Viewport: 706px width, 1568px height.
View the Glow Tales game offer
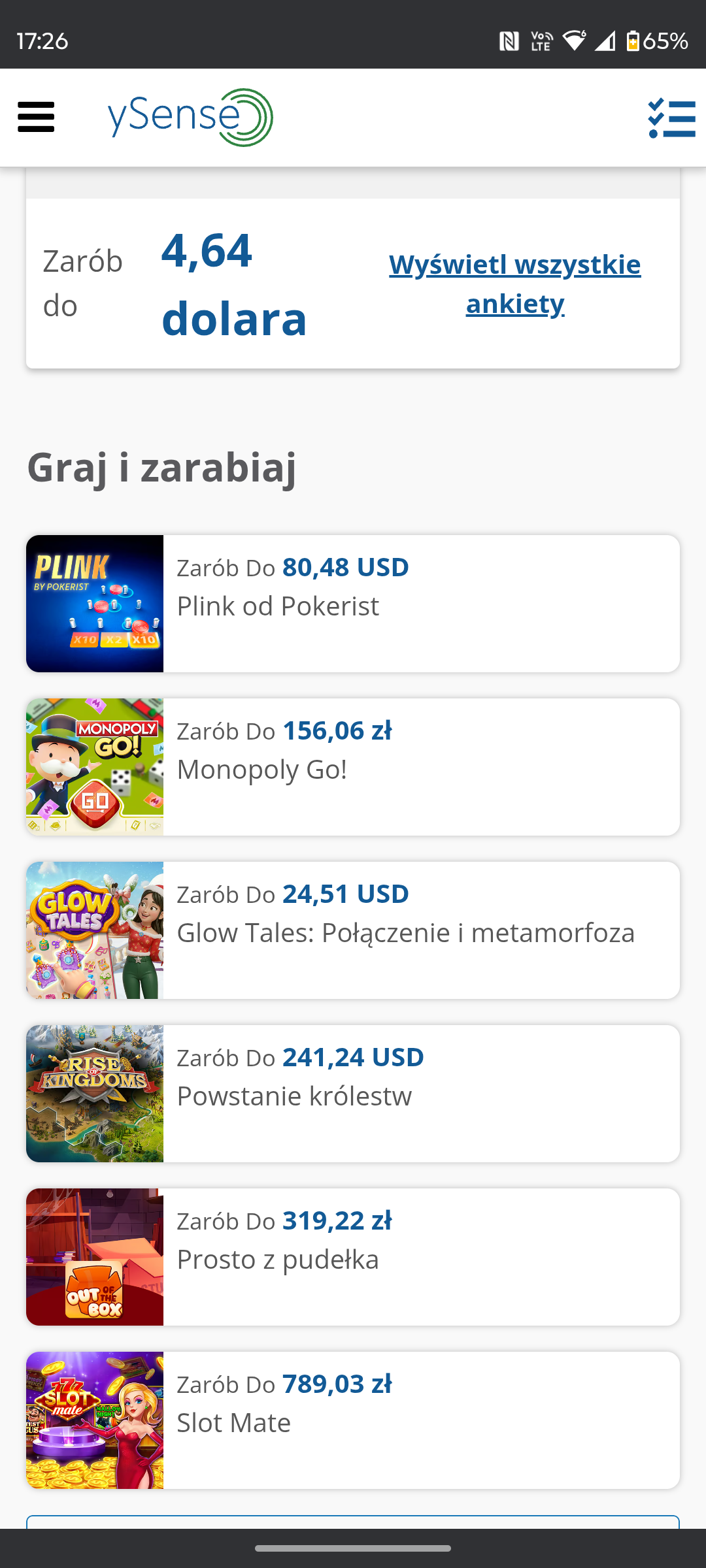[353, 930]
